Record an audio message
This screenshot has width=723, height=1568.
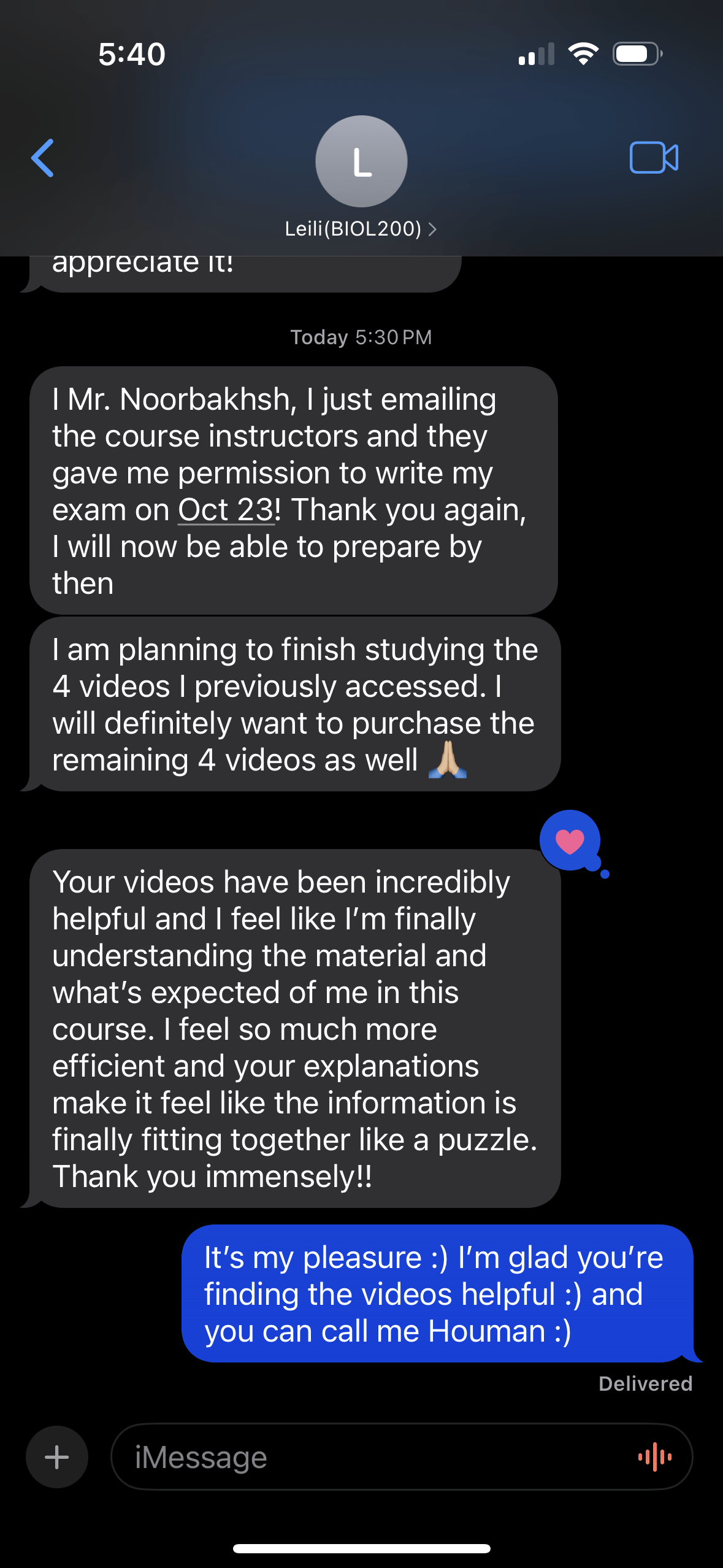pyautogui.click(x=655, y=1457)
